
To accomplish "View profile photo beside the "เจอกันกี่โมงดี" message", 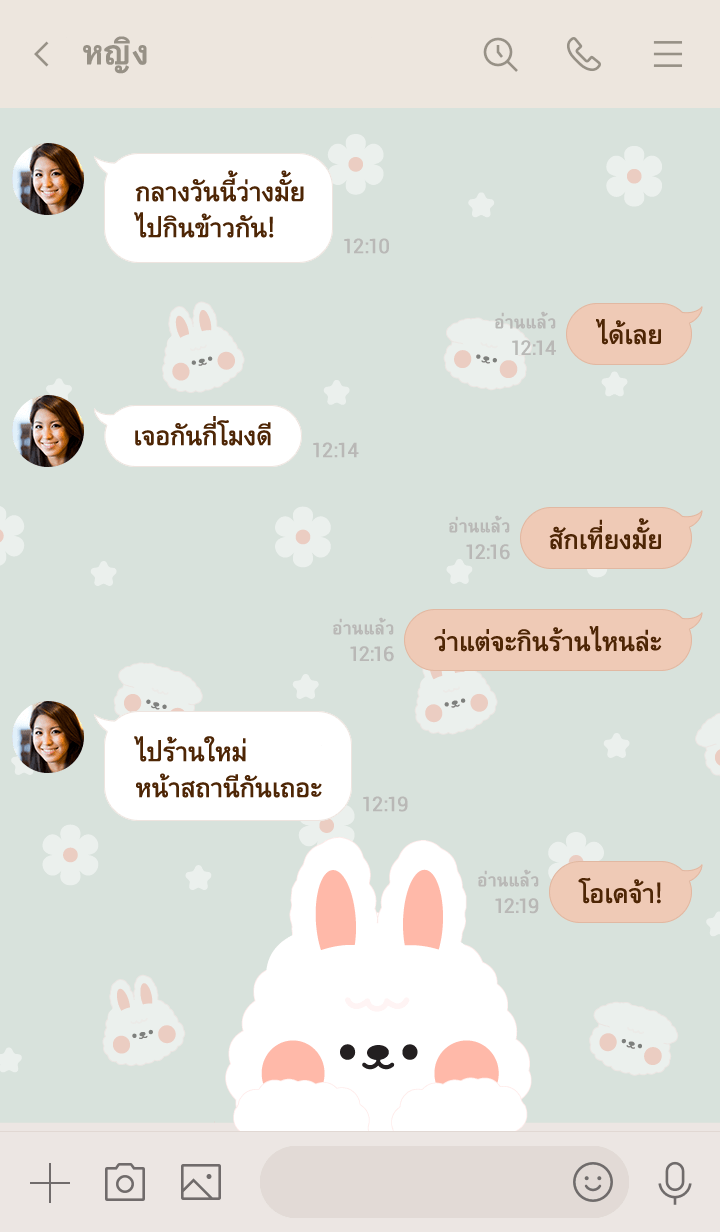I will 48,431.
